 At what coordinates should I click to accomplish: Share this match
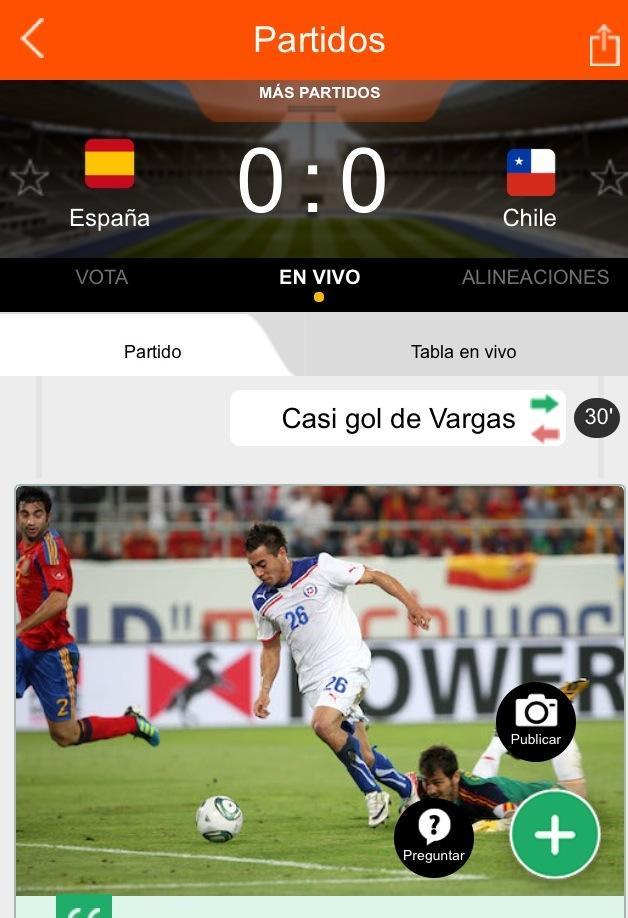click(x=604, y=44)
